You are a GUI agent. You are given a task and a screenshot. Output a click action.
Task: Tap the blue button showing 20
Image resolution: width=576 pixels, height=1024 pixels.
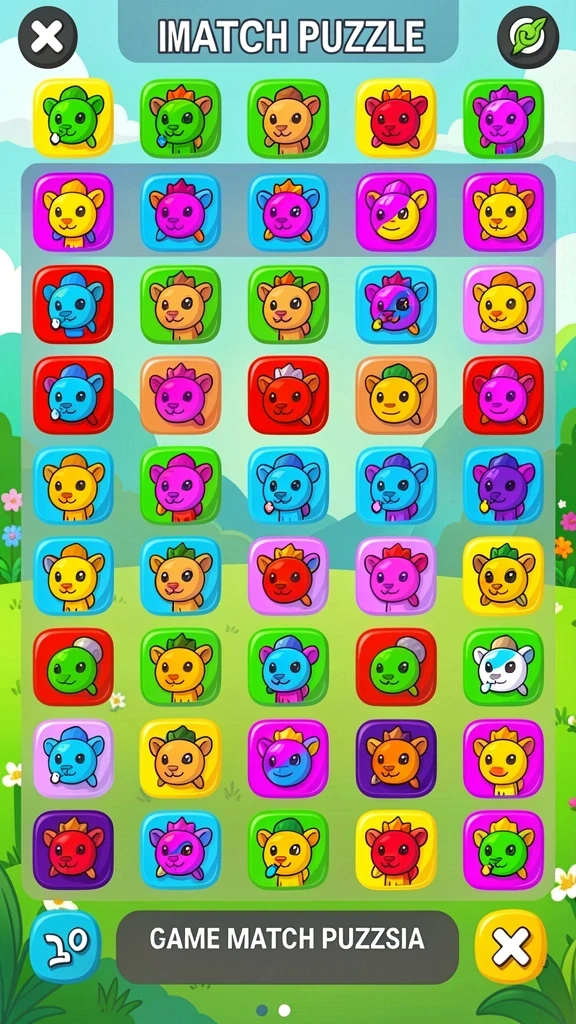pos(65,946)
